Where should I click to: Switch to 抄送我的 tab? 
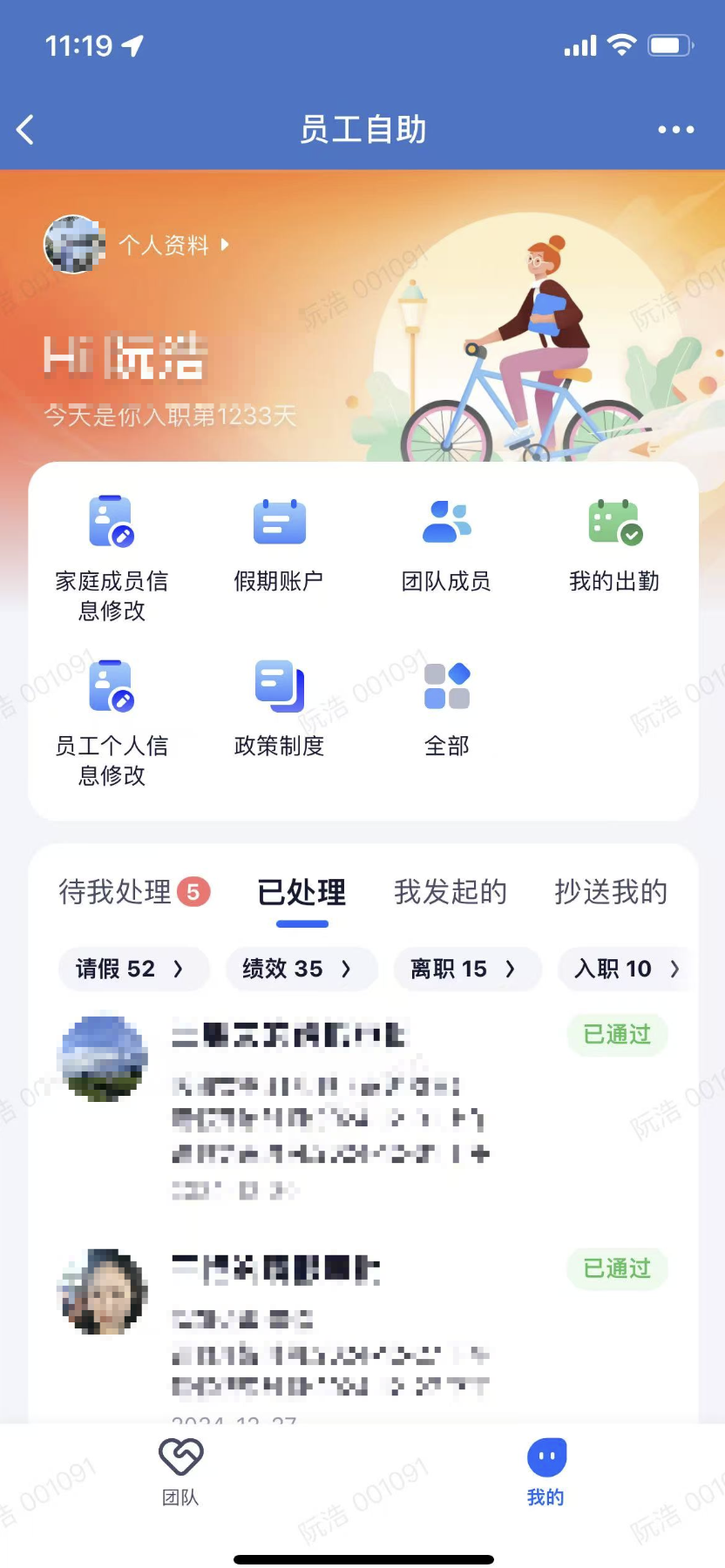[x=611, y=892]
